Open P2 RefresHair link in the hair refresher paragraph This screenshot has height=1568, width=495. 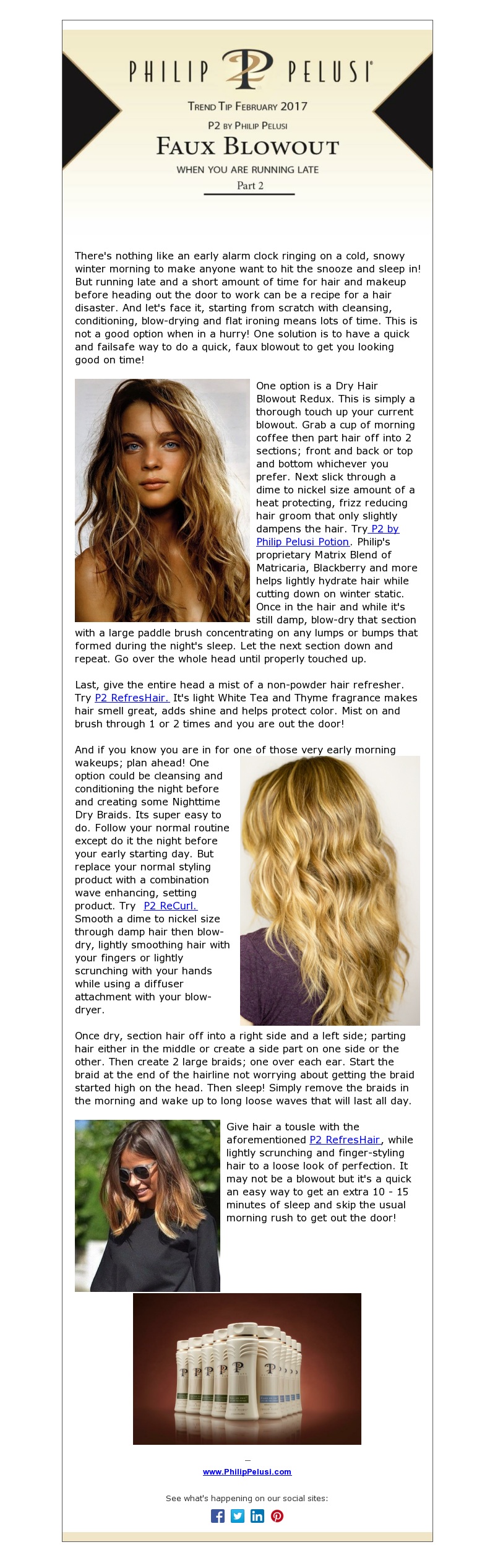pos(132,698)
